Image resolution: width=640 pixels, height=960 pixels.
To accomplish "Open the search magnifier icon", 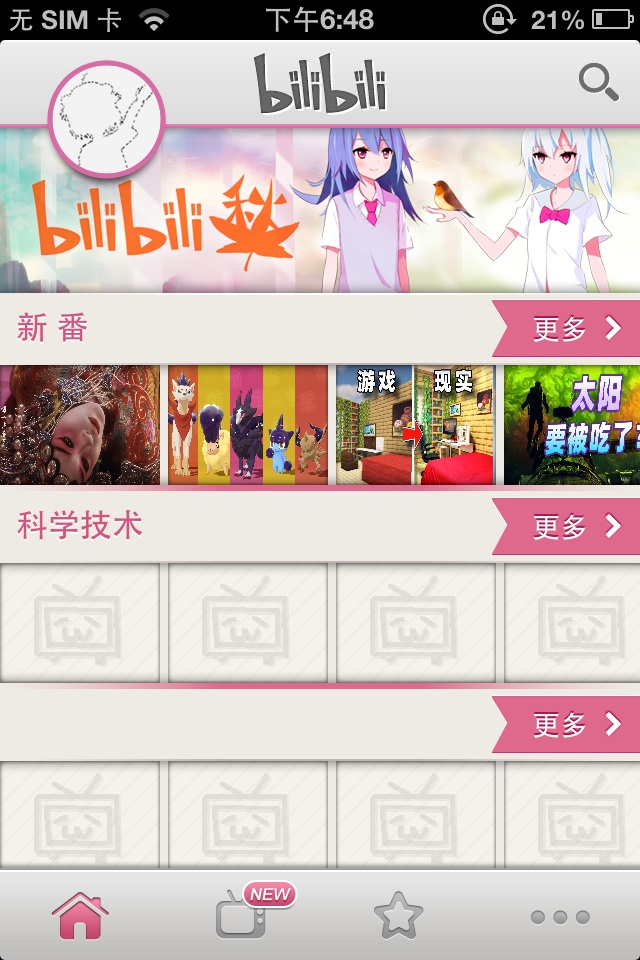I will pyautogui.click(x=598, y=82).
